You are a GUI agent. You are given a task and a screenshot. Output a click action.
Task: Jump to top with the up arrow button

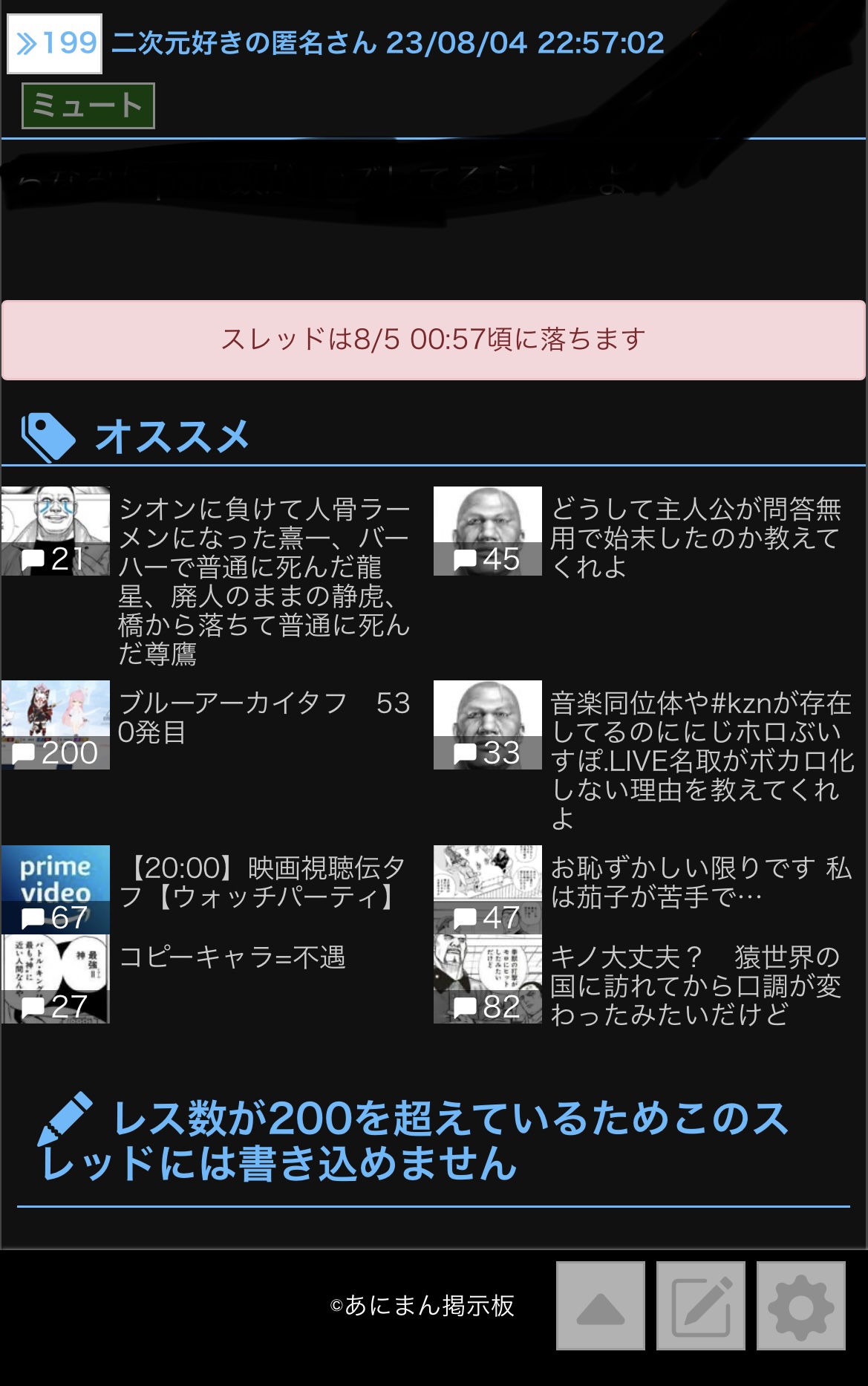[x=601, y=1306]
